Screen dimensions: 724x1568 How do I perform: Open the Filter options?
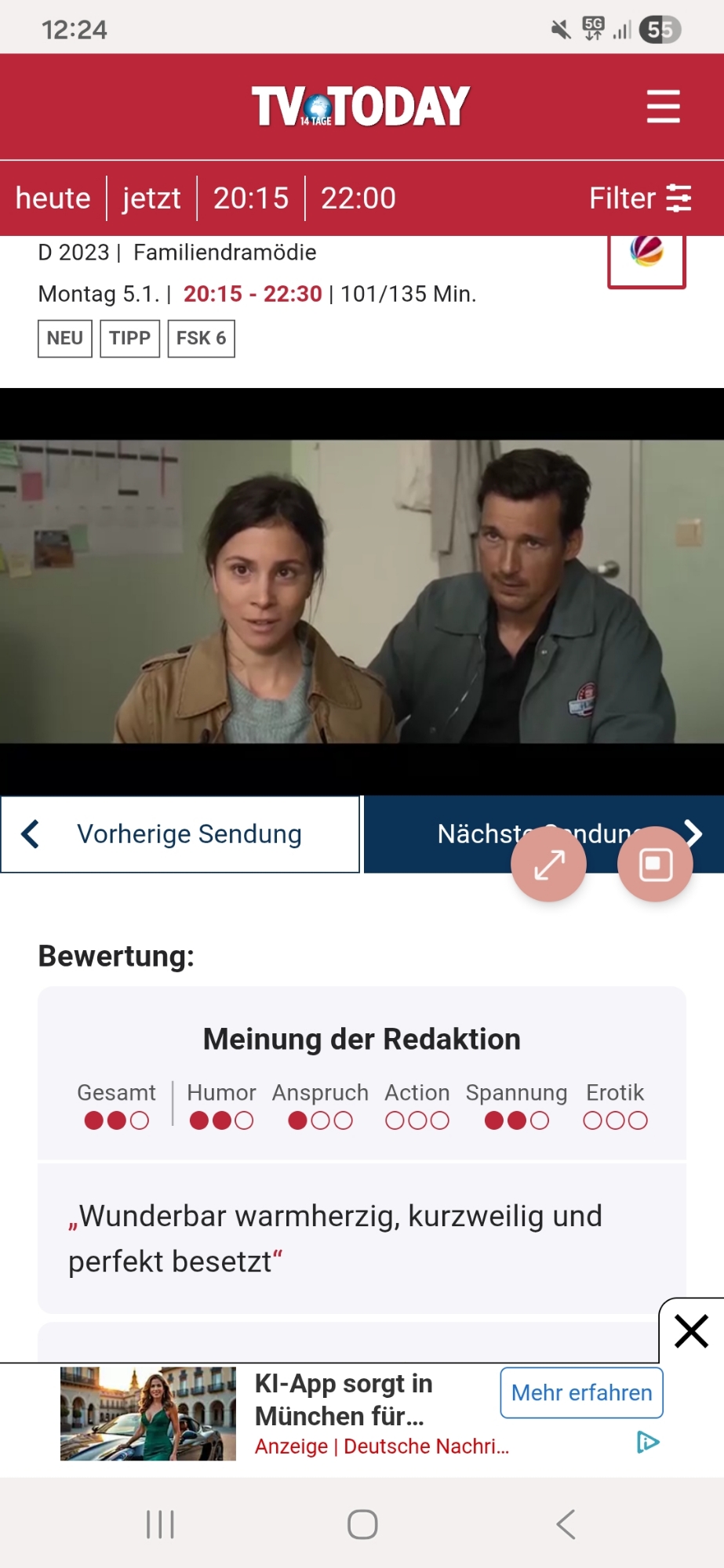coord(640,198)
